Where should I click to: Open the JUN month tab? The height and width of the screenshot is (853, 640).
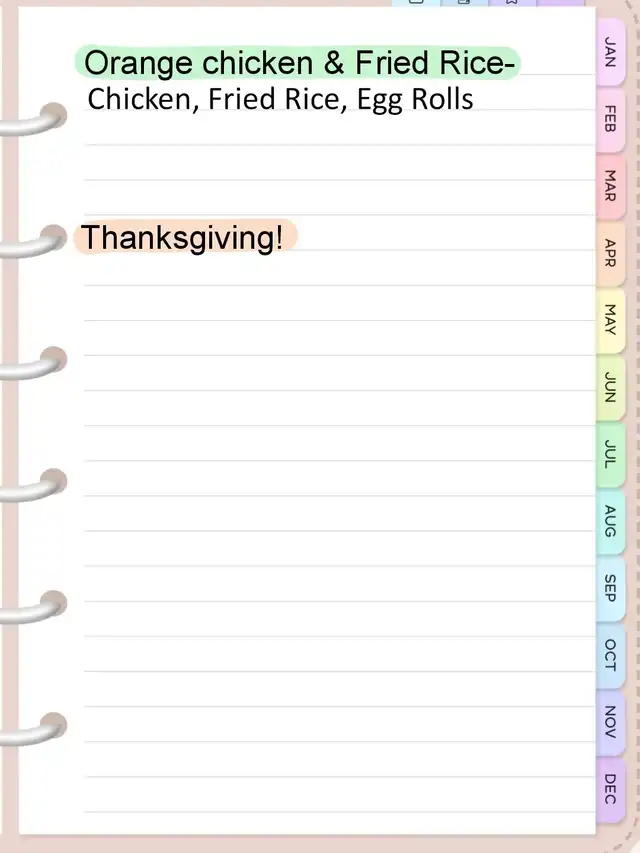coord(610,387)
